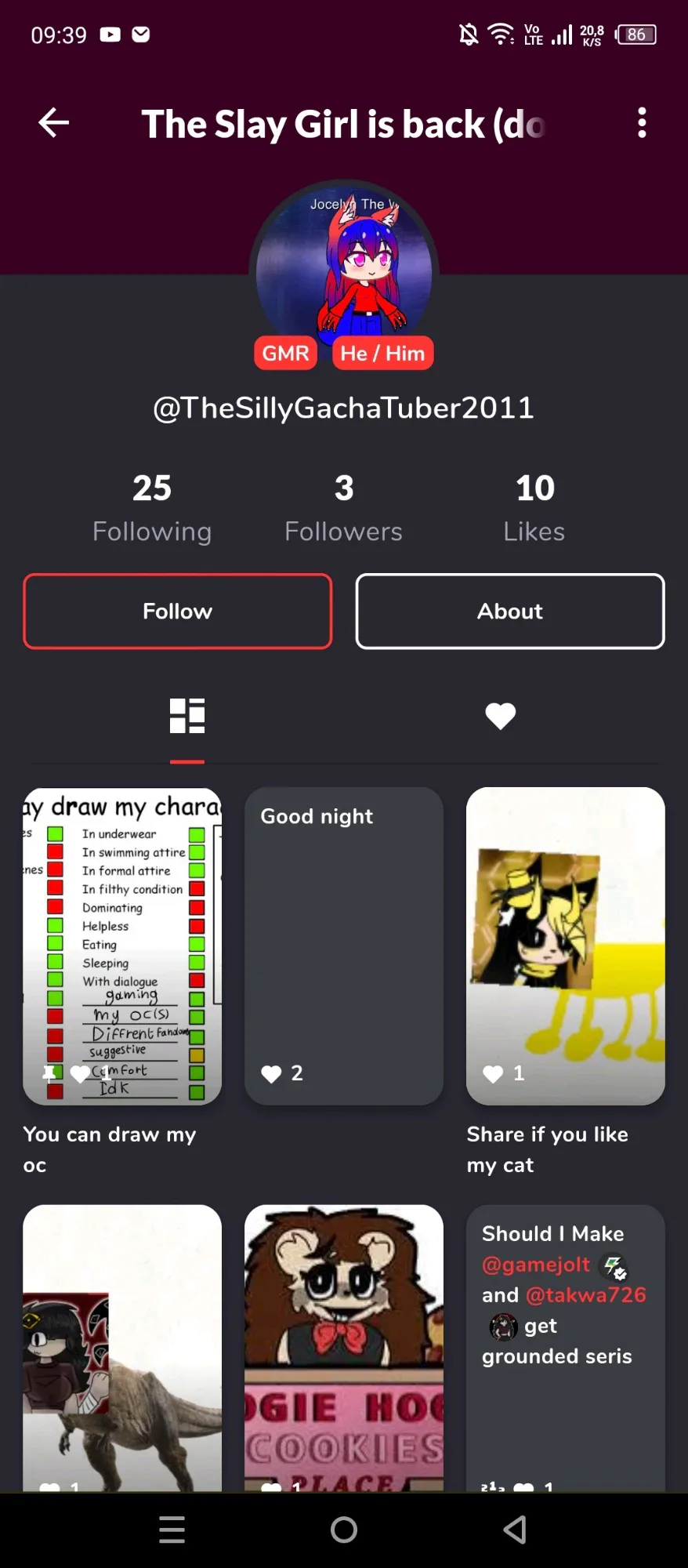
Task: Open the recent apps system button
Action: click(172, 1530)
